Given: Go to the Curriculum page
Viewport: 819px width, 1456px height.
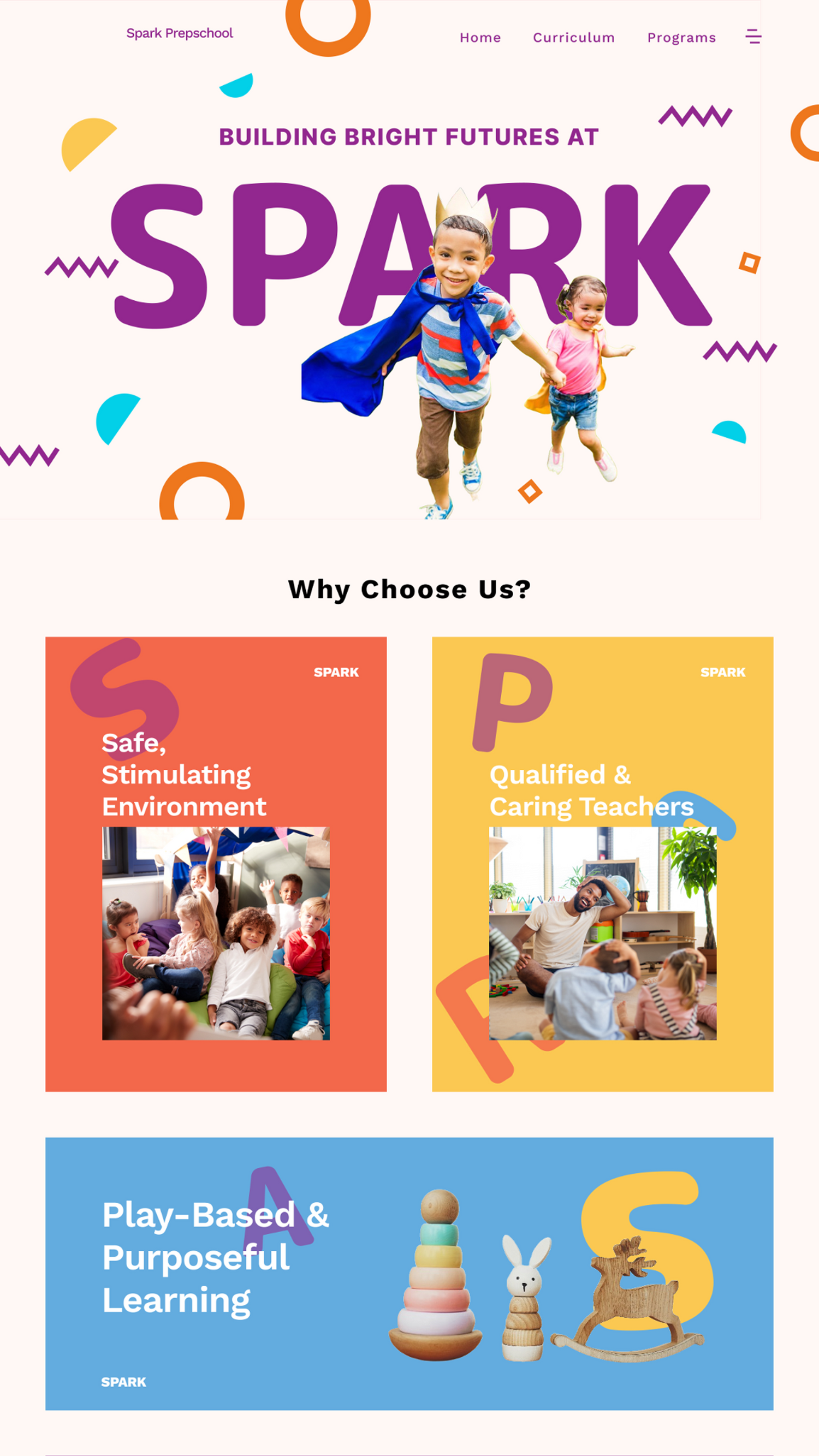Looking at the screenshot, I should pos(573,38).
